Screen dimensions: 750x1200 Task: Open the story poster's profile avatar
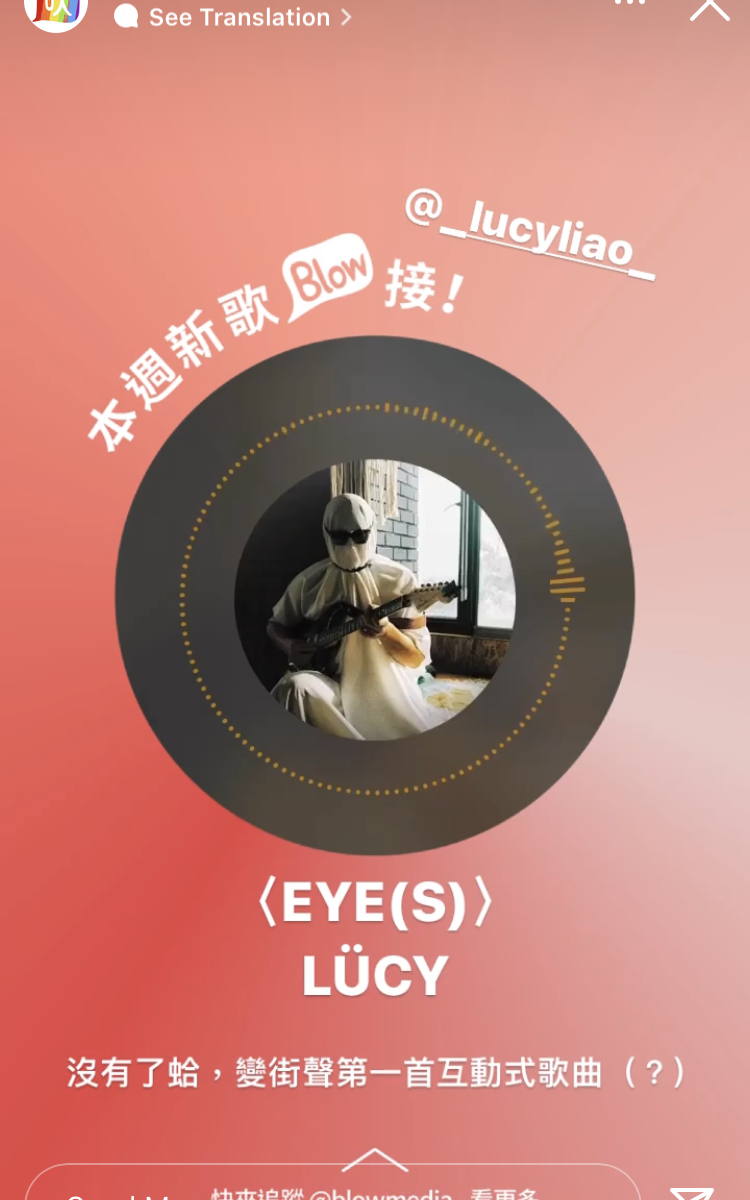point(55,10)
